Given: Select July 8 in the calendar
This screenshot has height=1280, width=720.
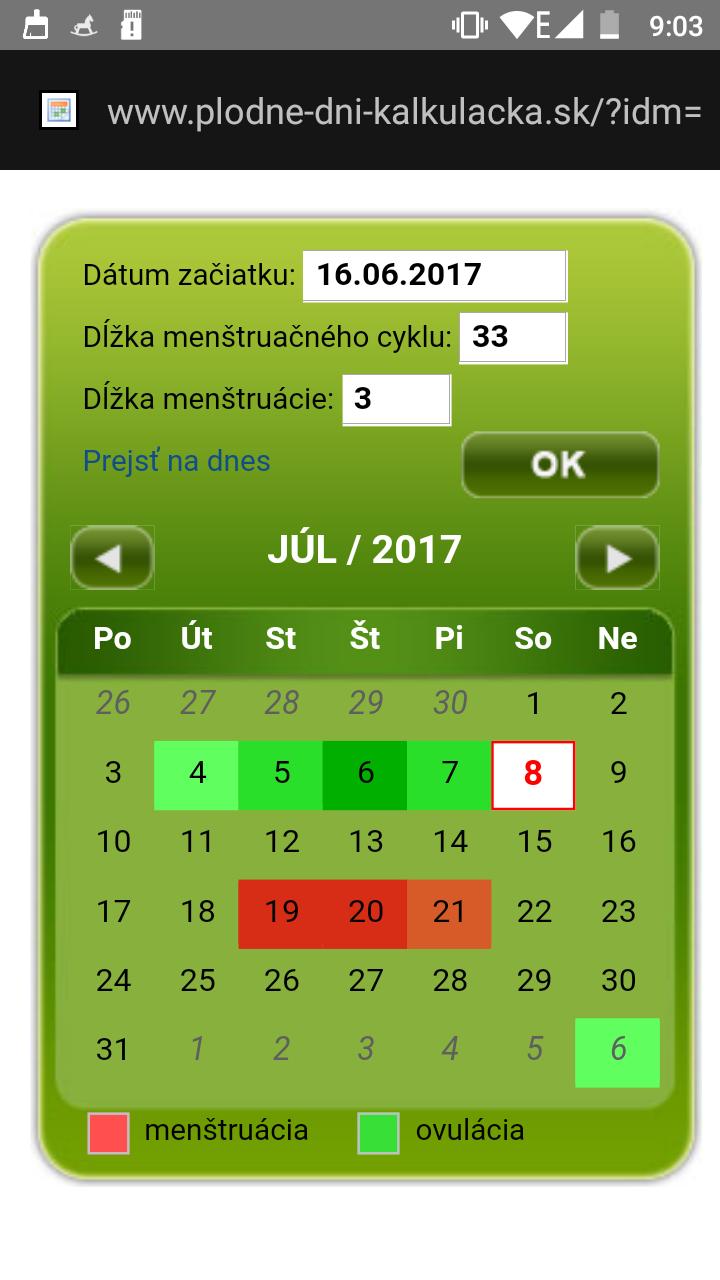Looking at the screenshot, I should point(533,774).
